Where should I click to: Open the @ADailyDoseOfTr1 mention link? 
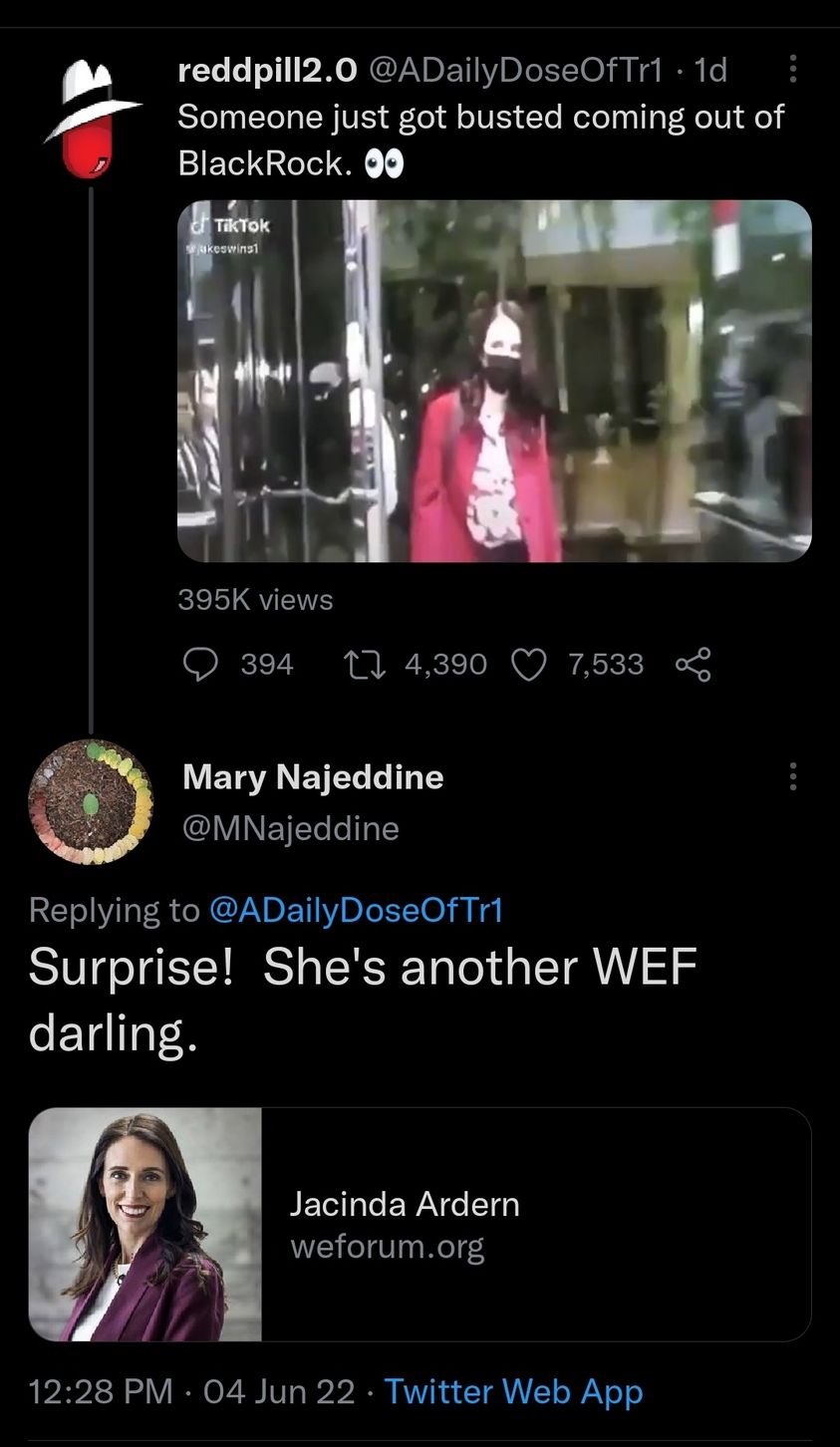[x=356, y=910]
